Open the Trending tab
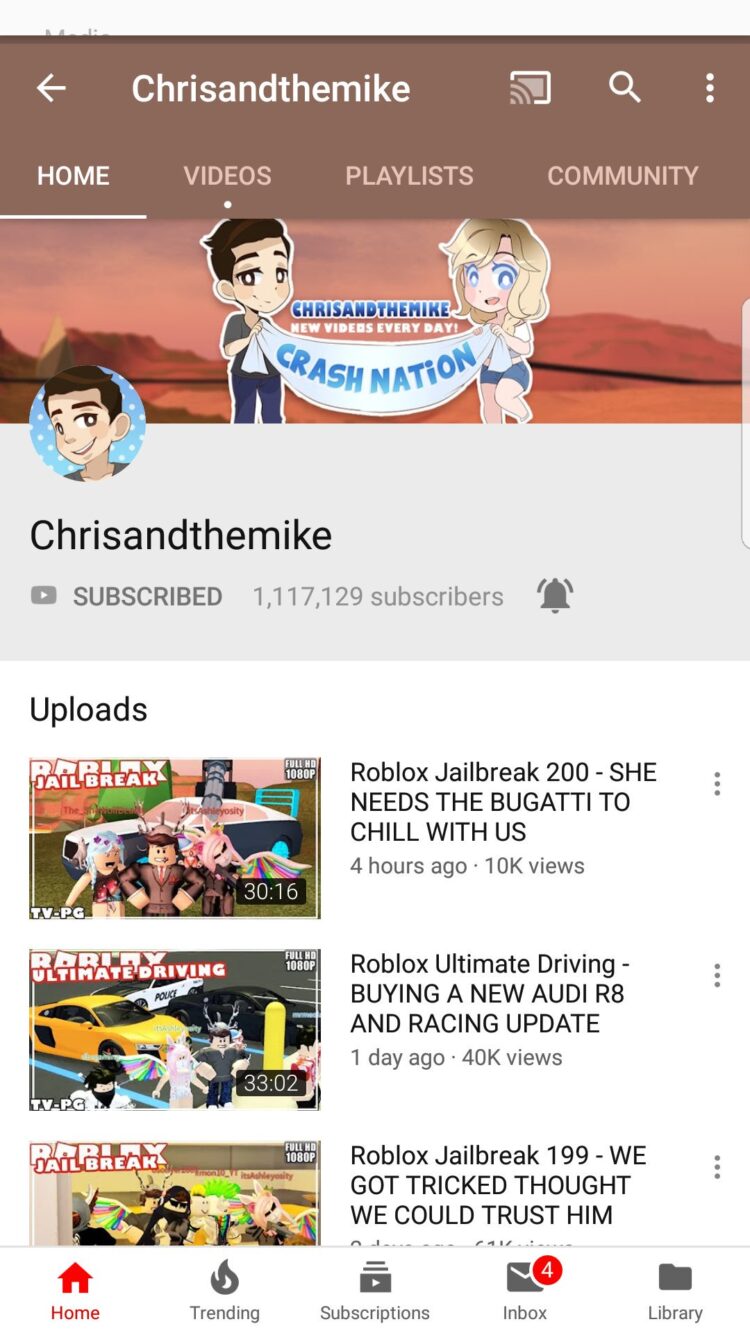This screenshot has height=1333, width=750. pos(224,1290)
